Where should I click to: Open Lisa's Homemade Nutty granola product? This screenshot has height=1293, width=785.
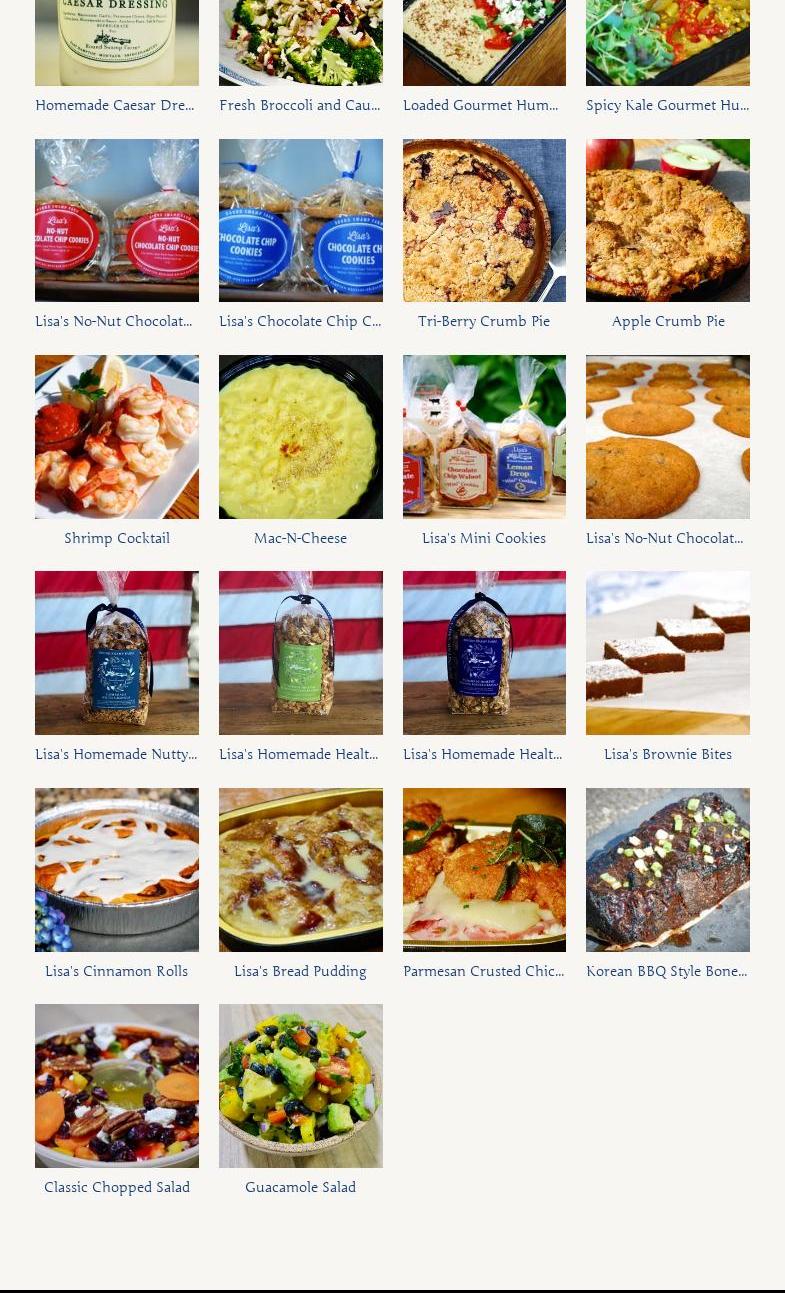tap(116, 653)
